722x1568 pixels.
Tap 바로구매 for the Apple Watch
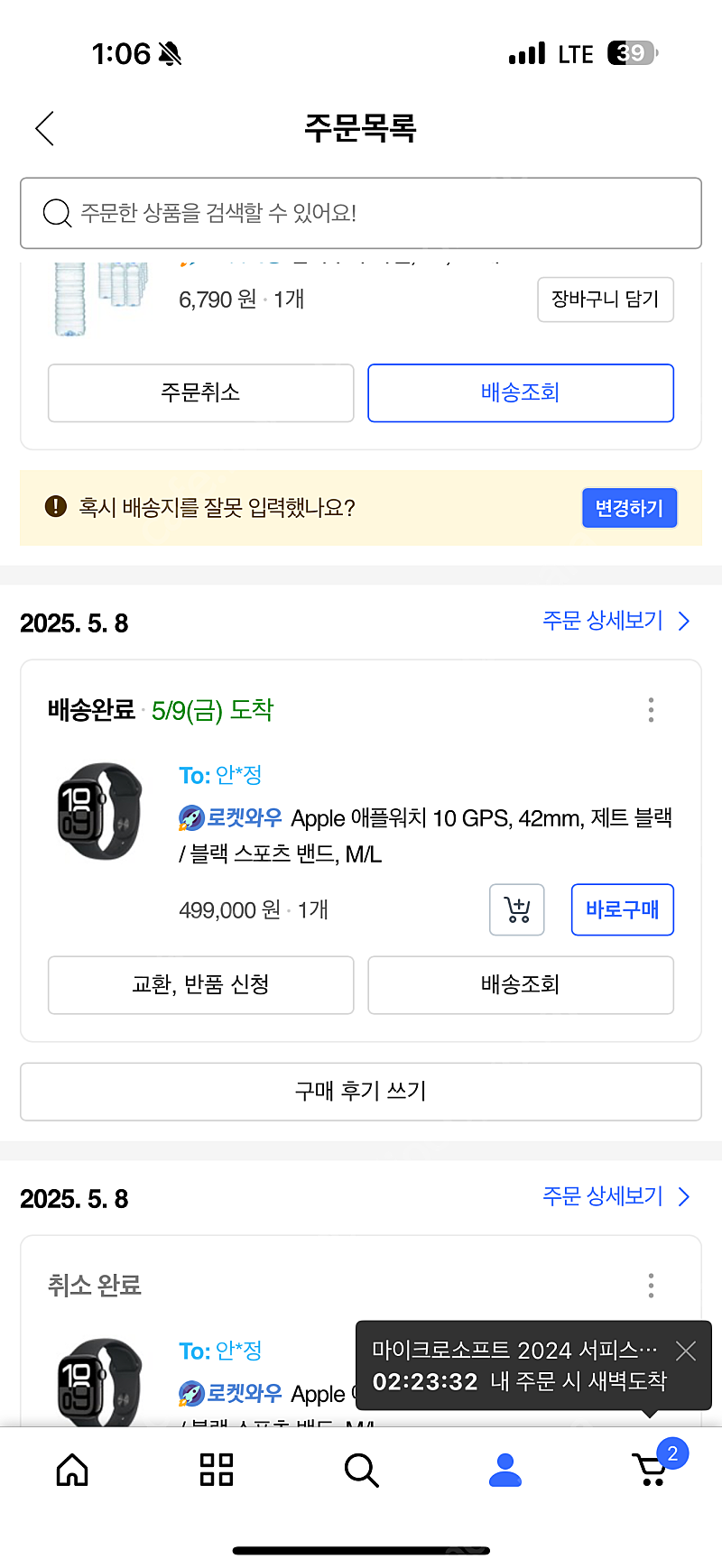tap(623, 909)
